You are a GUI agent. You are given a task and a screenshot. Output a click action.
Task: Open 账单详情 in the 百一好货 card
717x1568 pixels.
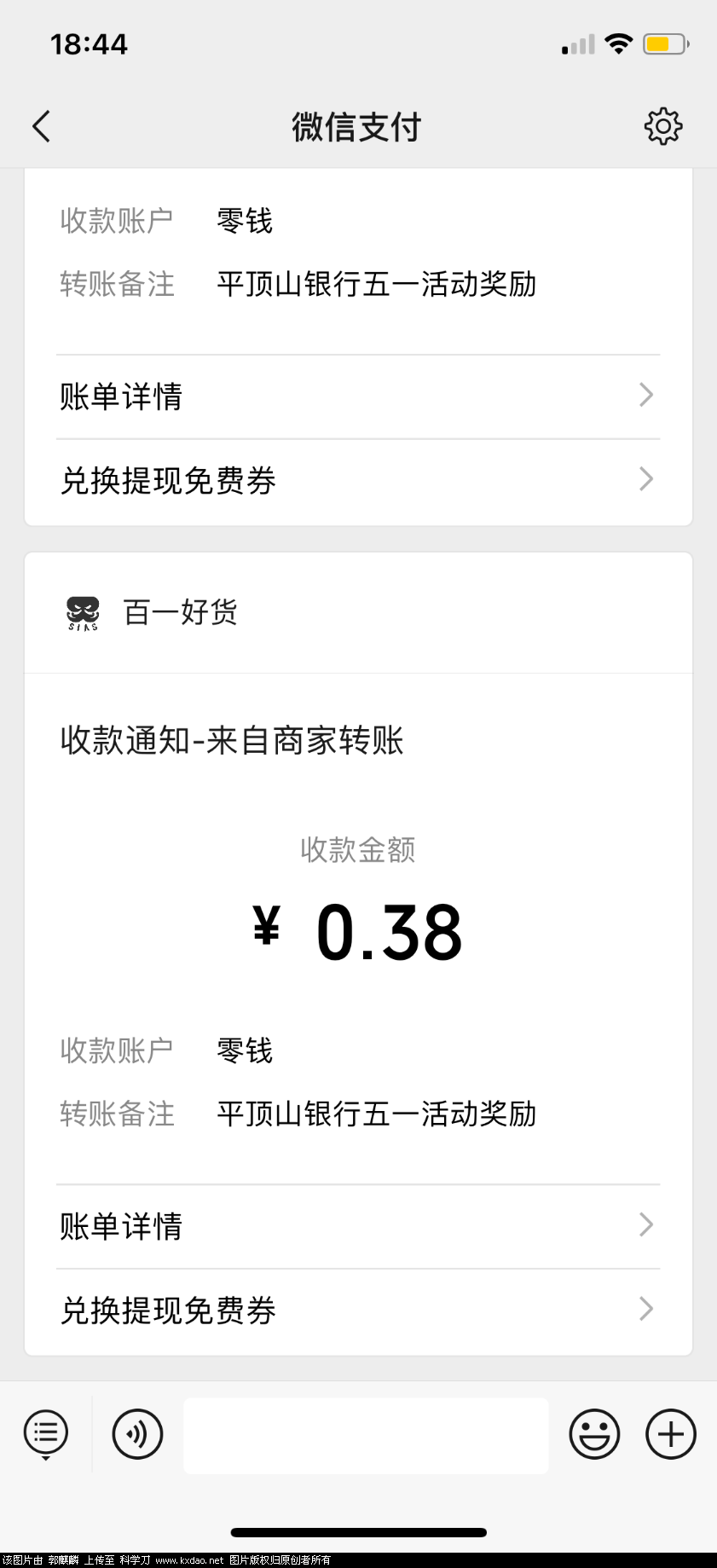point(358,1226)
